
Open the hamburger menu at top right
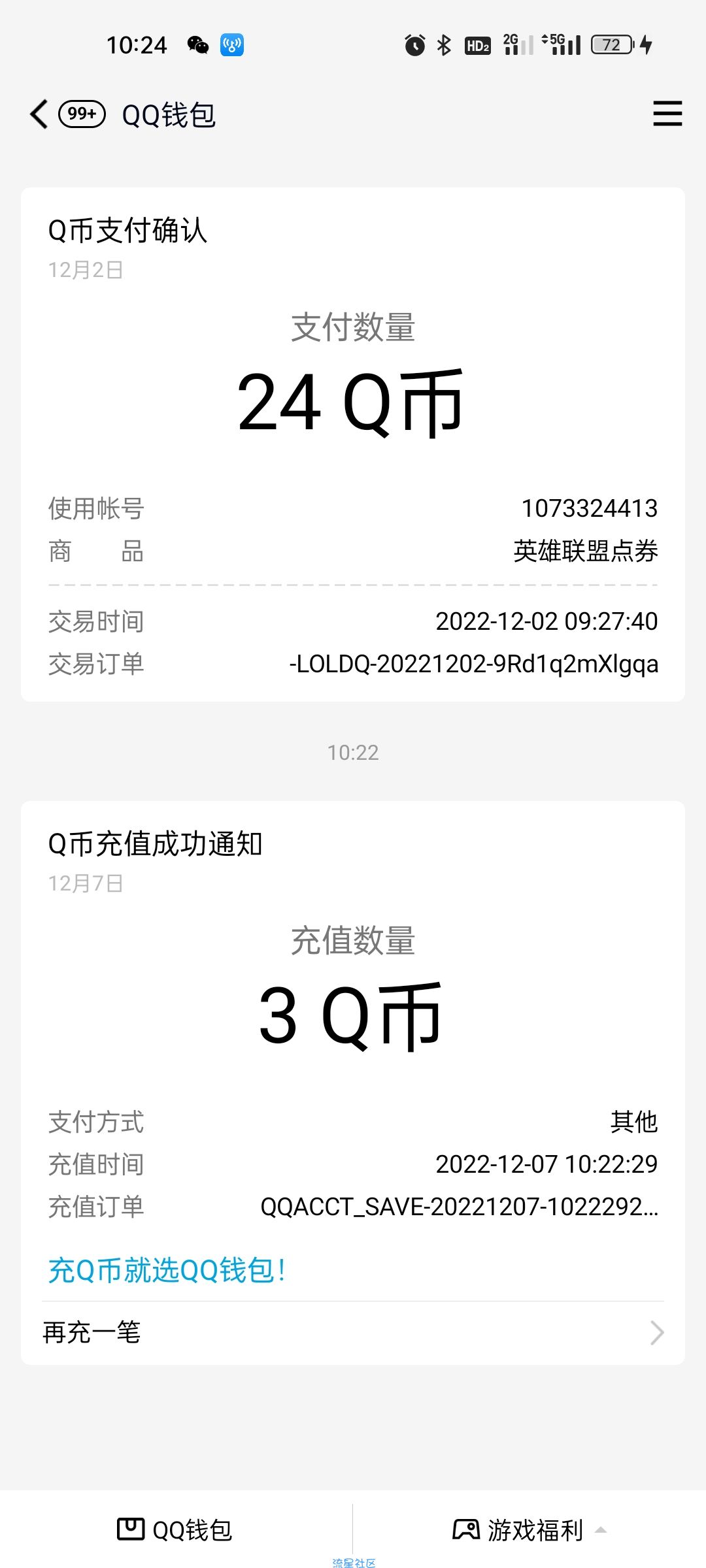point(667,114)
